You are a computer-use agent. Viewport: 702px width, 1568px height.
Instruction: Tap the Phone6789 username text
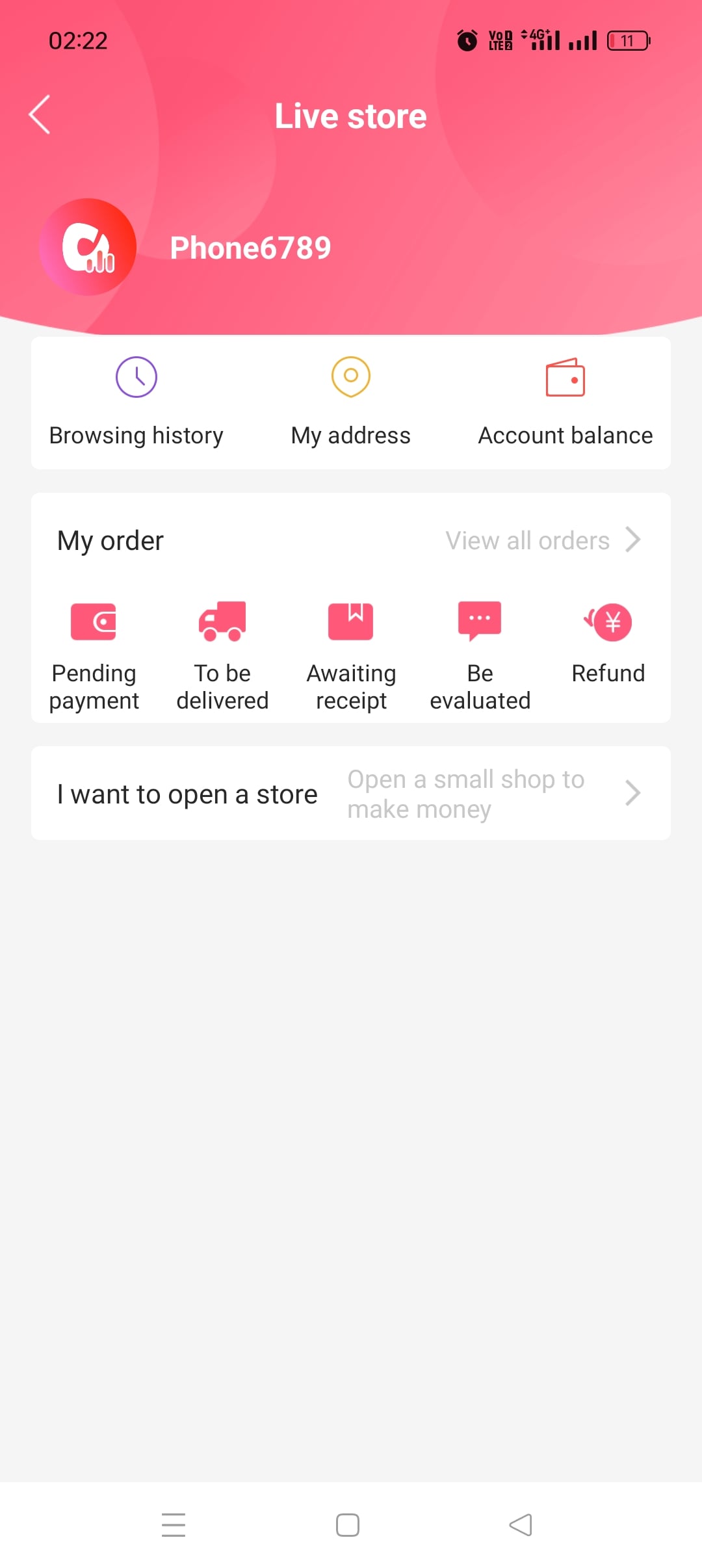click(251, 247)
